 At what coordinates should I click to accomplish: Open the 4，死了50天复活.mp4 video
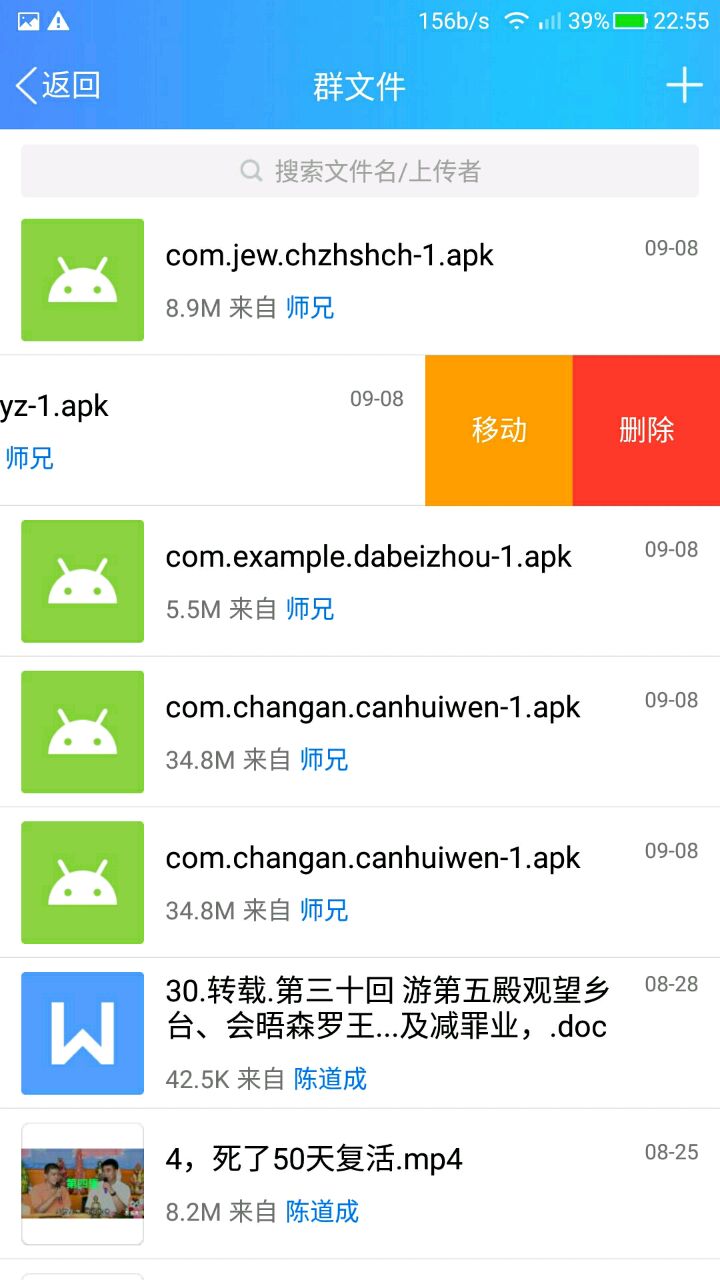pos(314,1160)
